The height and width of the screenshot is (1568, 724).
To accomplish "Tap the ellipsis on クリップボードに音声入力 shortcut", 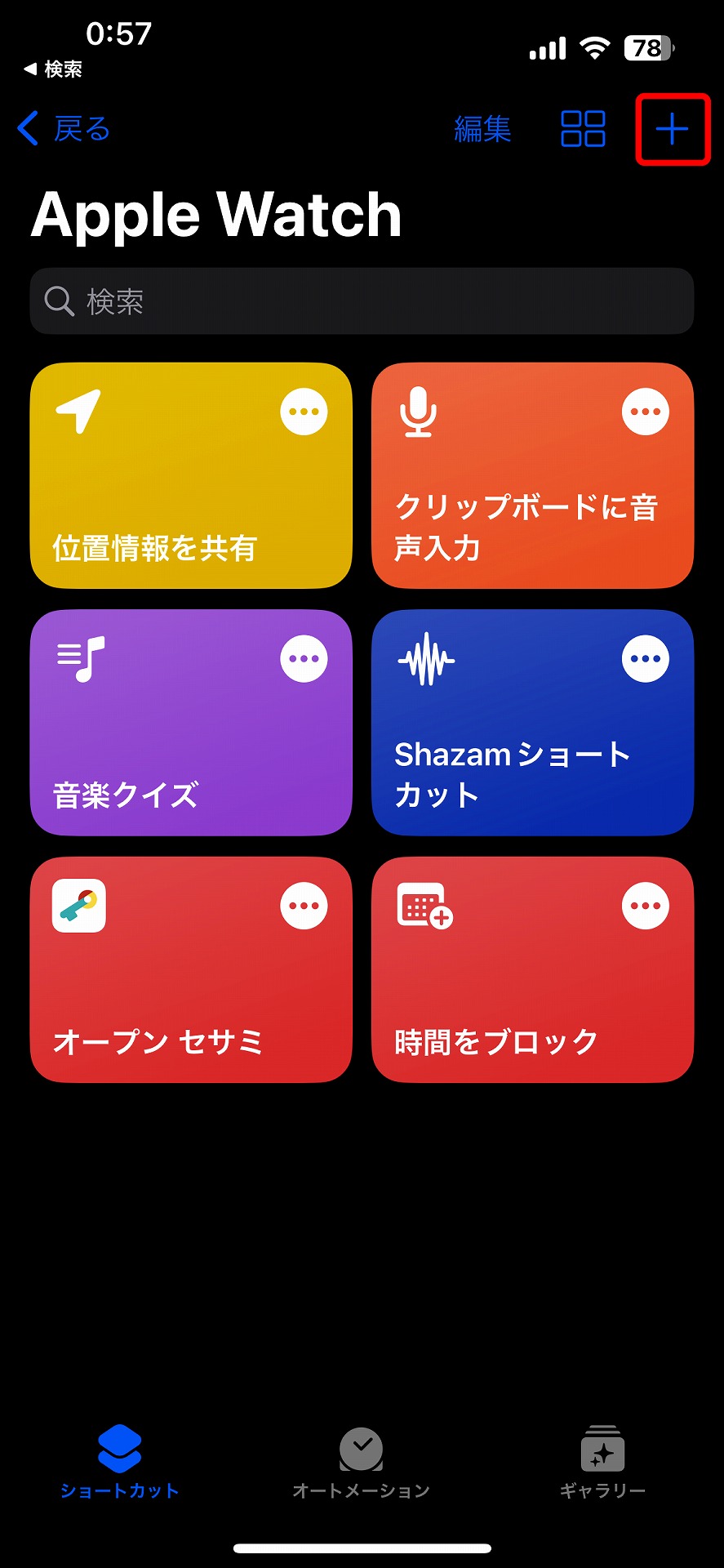I will point(645,411).
